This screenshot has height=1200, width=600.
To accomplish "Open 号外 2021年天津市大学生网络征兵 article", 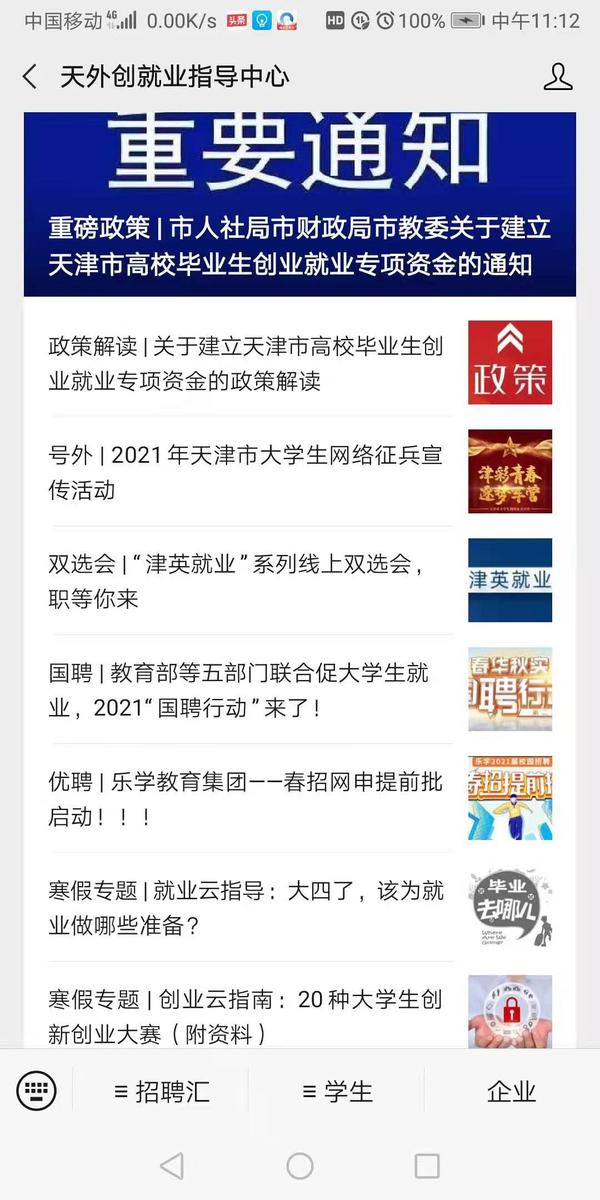I will tap(248, 472).
